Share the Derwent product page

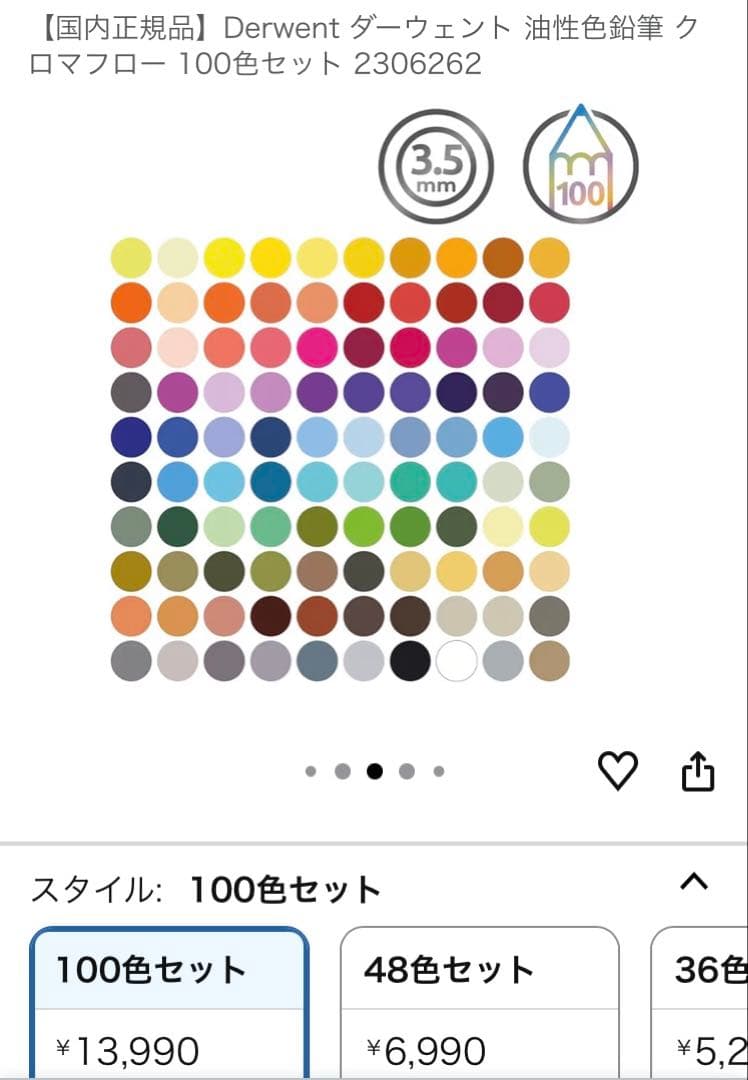click(x=699, y=769)
